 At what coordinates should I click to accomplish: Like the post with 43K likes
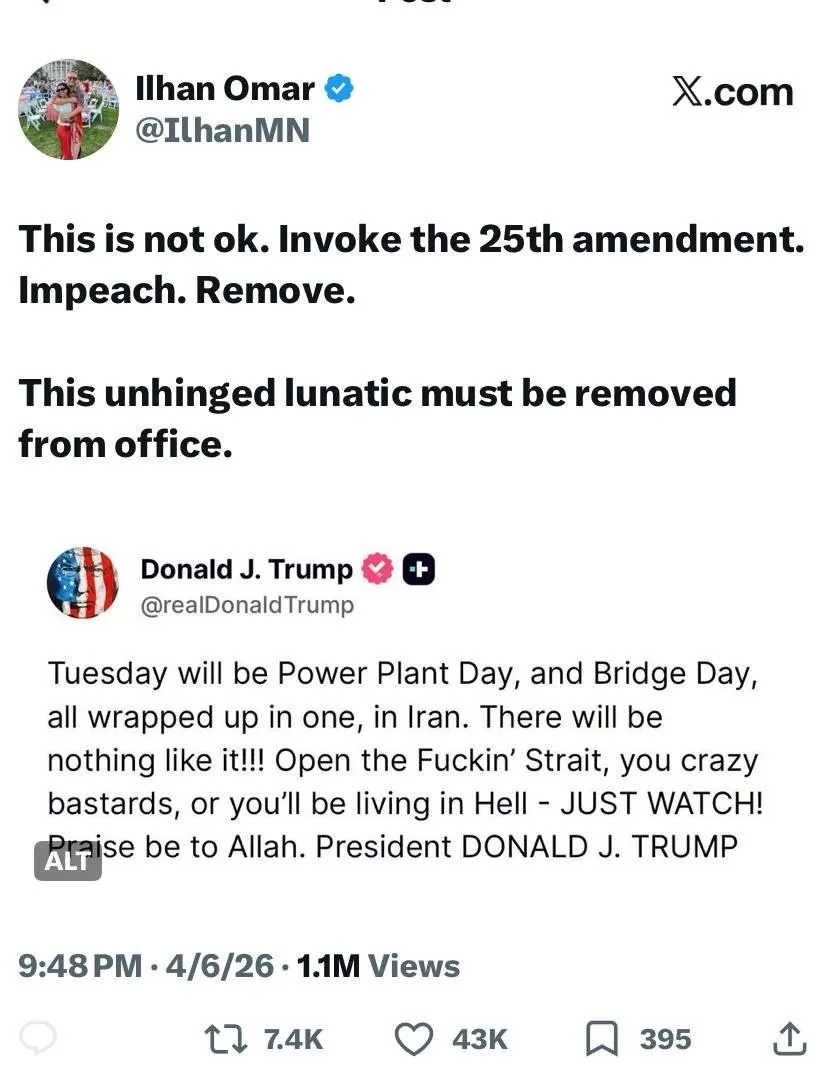pyautogui.click(x=414, y=1039)
